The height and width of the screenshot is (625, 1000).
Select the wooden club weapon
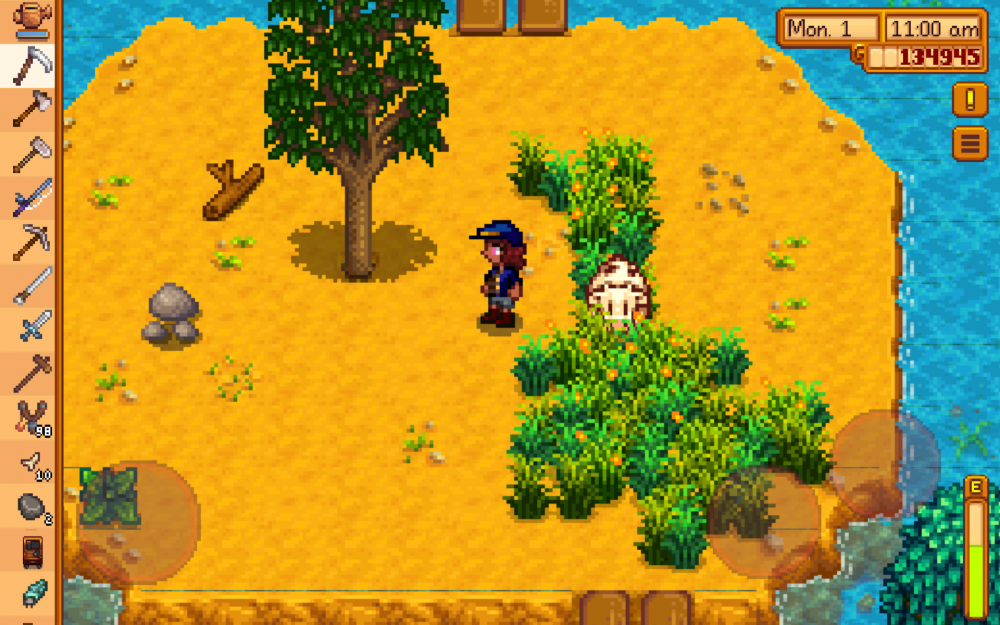tap(31, 372)
